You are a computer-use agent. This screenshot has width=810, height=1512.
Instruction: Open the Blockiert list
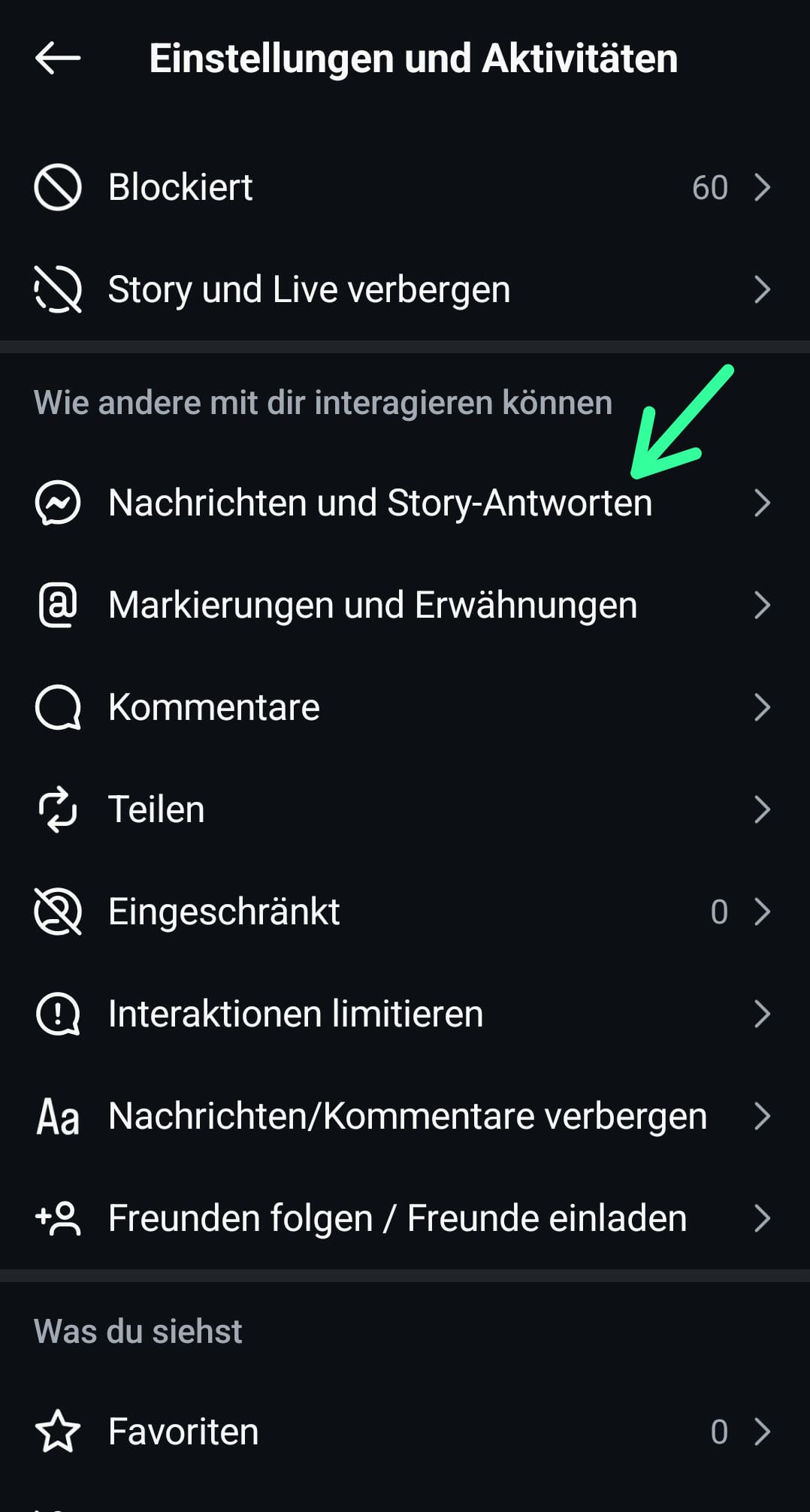tap(404, 187)
